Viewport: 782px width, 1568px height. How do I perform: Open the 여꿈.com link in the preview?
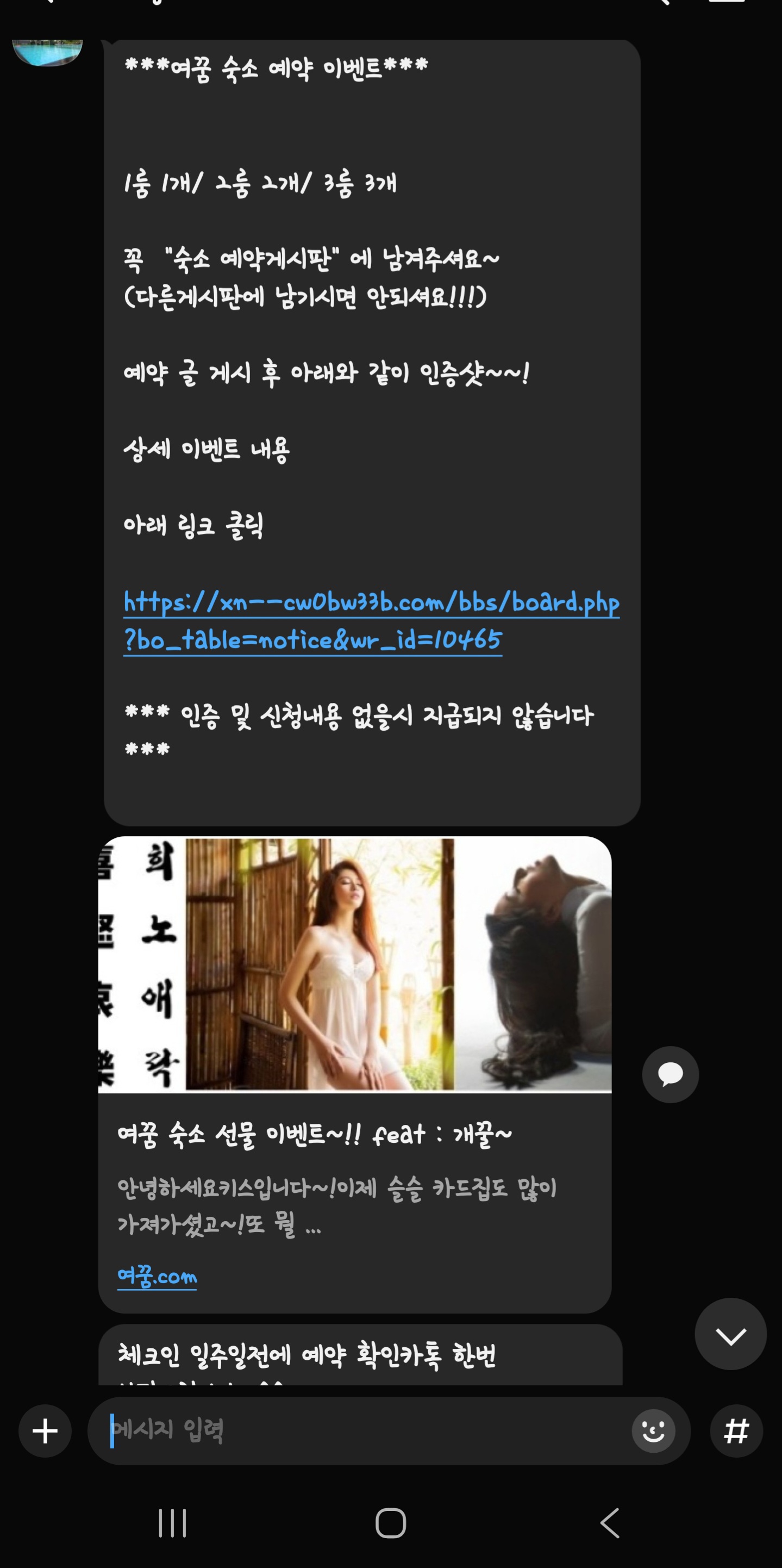point(157,1274)
